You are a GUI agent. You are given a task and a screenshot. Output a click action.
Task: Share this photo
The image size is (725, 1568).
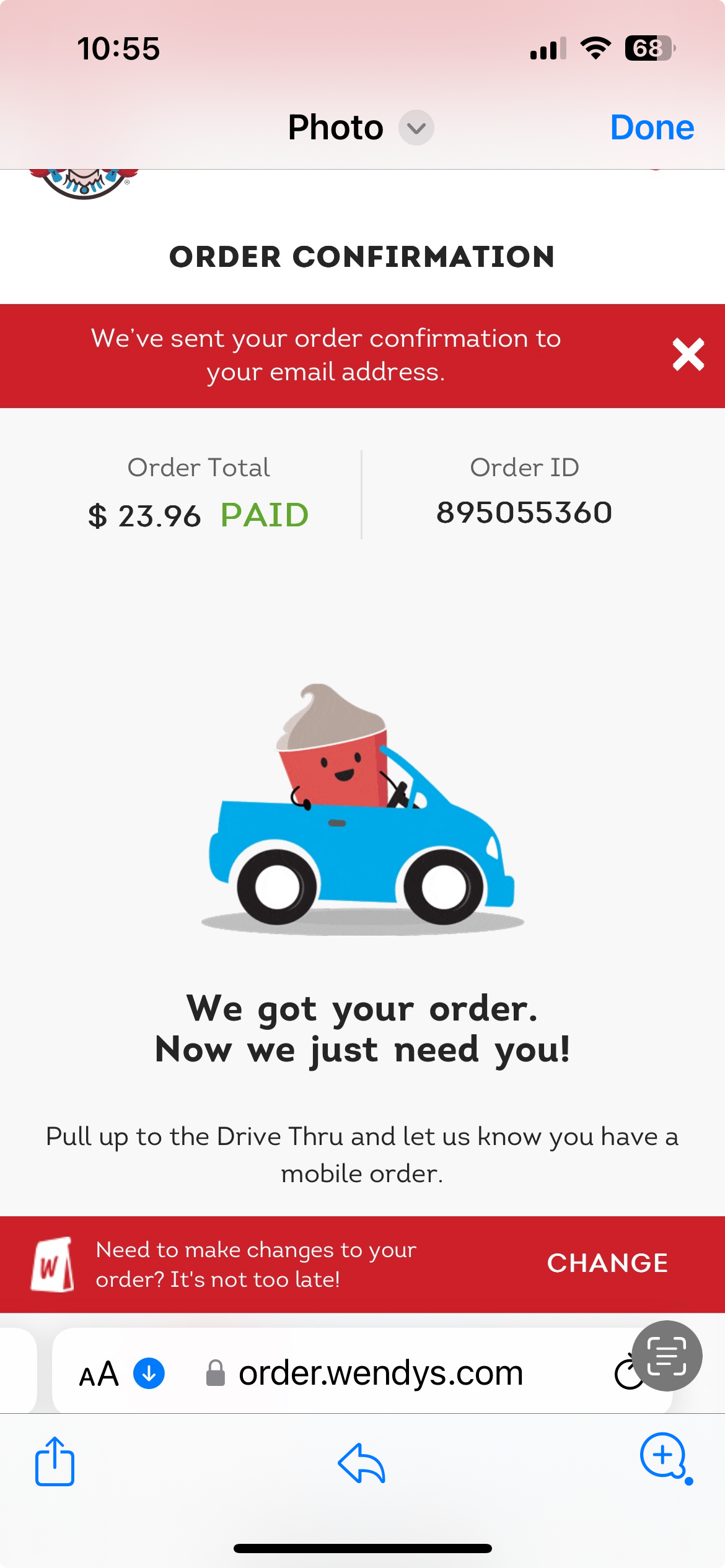tap(55, 1461)
